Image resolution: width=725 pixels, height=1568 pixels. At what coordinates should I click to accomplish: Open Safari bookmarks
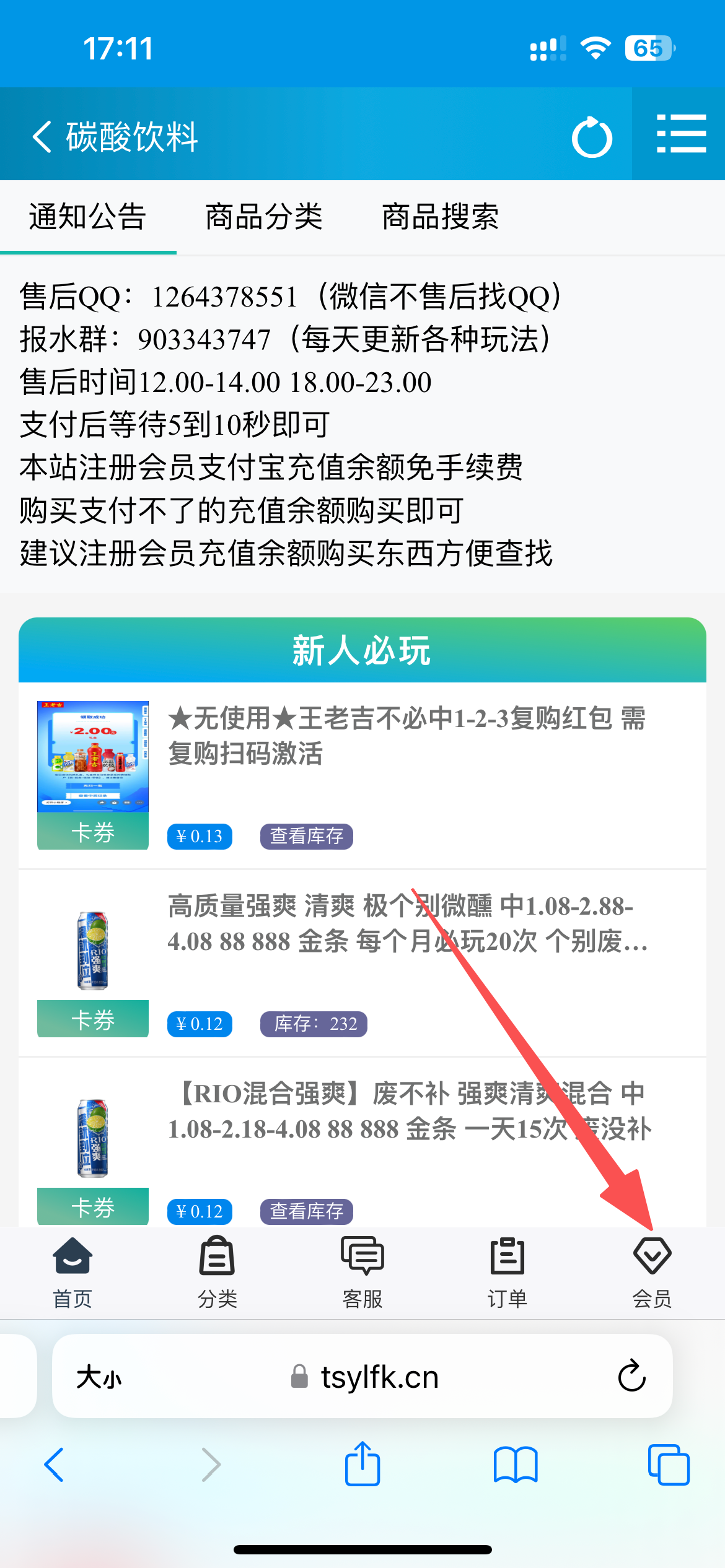point(516,1465)
